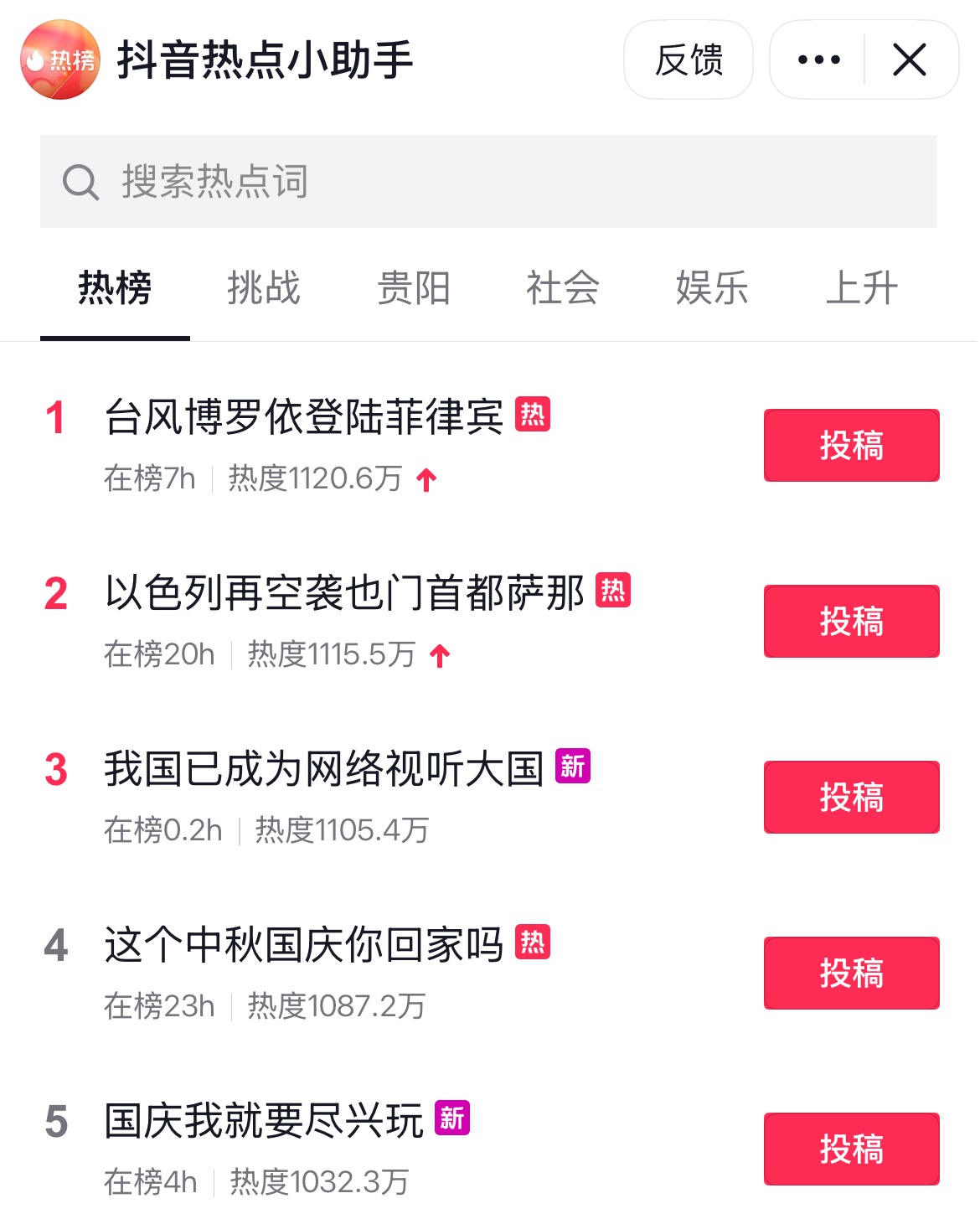Tap 投稿 next to 我国已成为网络视听大国
The height and width of the screenshot is (1219, 980).
[x=851, y=798]
